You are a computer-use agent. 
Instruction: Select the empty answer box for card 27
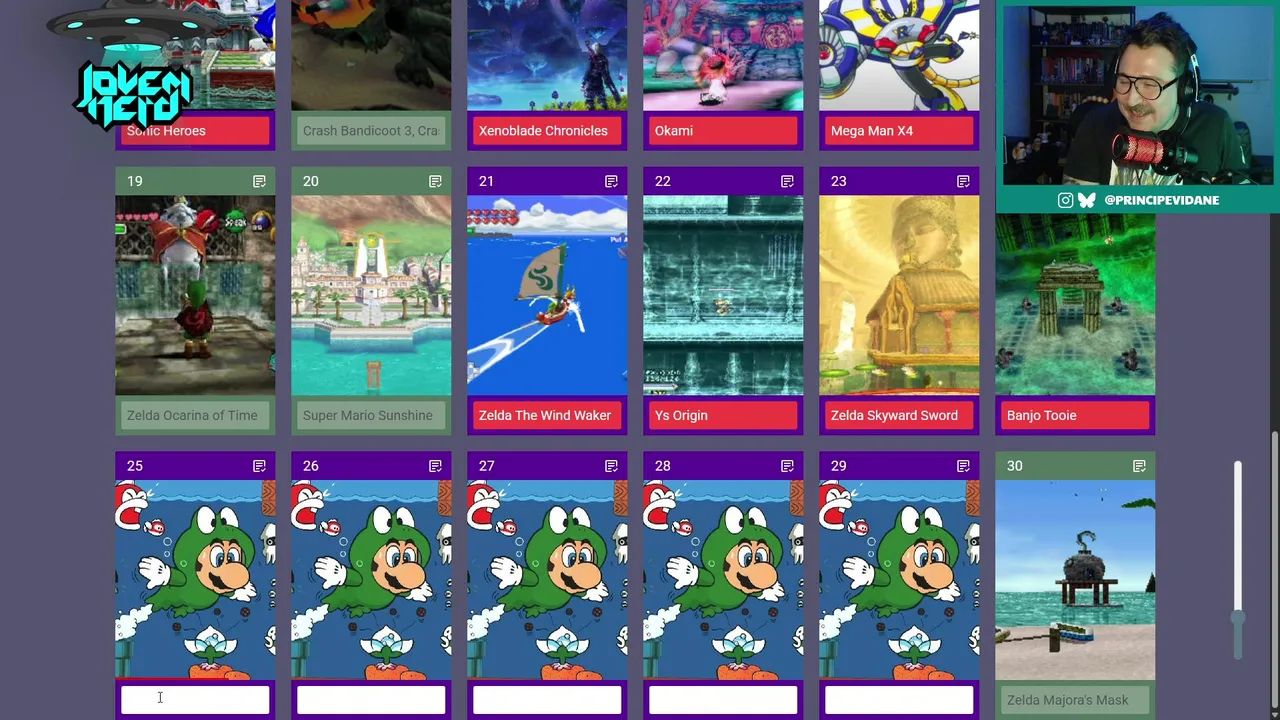[x=547, y=699]
